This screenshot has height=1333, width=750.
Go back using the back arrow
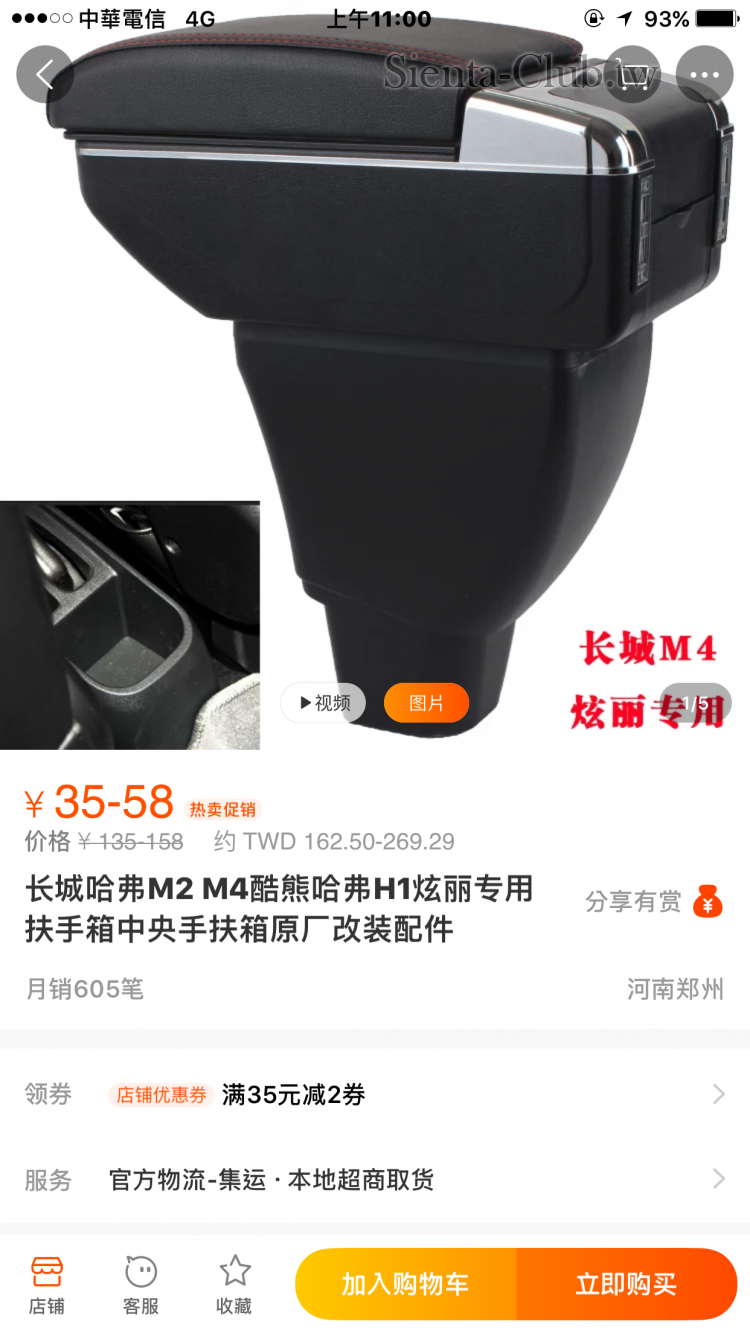tap(45, 74)
